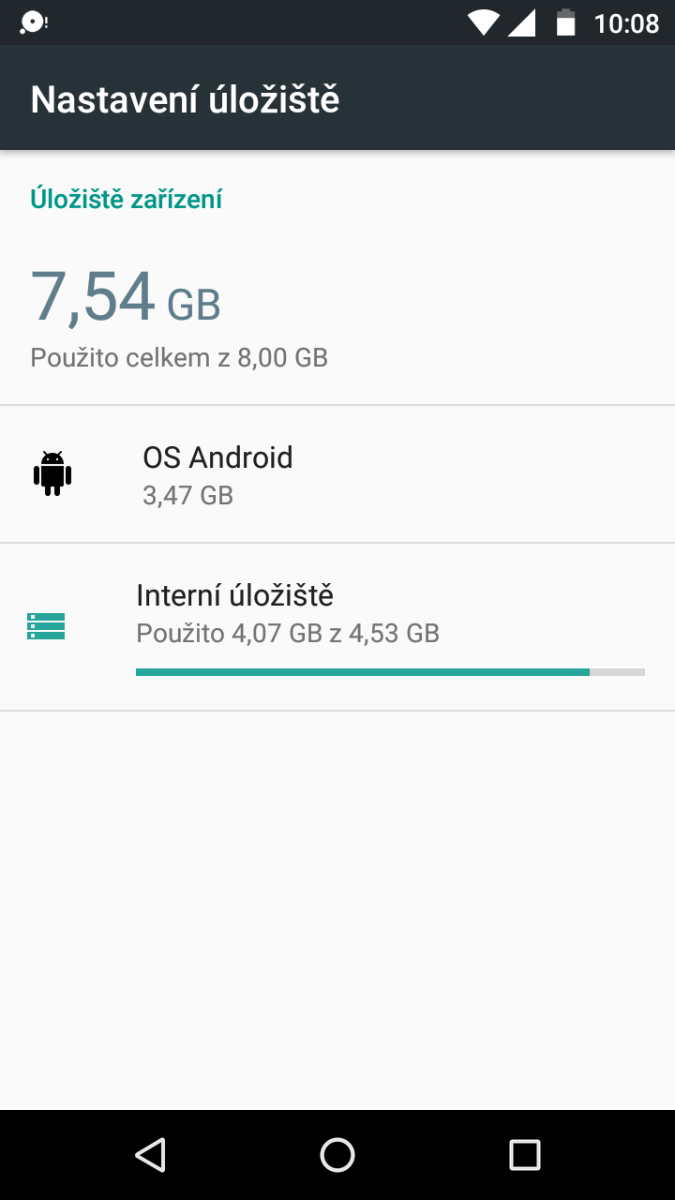This screenshot has width=675, height=1200.
Task: Open the OS Android storage row
Action: pyautogui.click(x=337, y=474)
